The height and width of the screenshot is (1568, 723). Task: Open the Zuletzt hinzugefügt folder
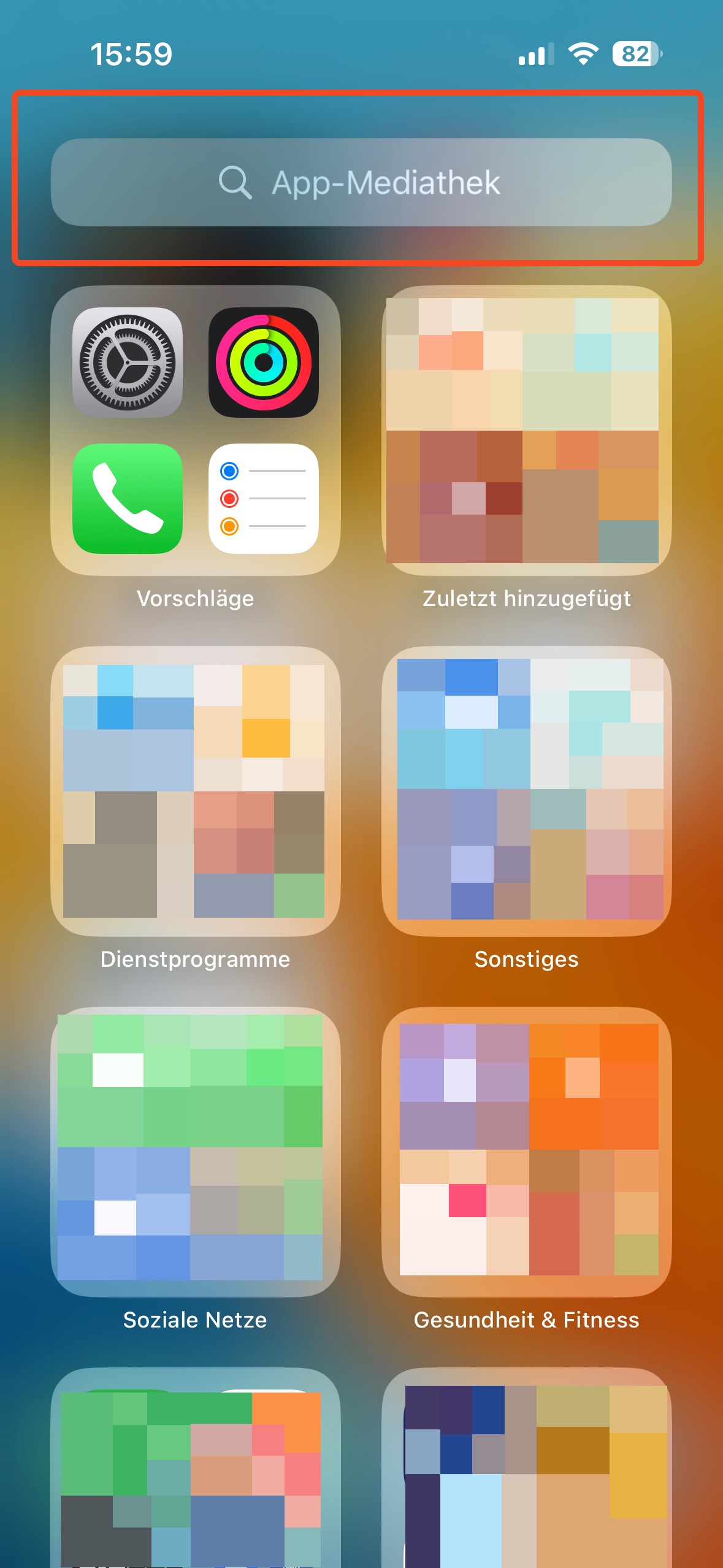(526, 431)
